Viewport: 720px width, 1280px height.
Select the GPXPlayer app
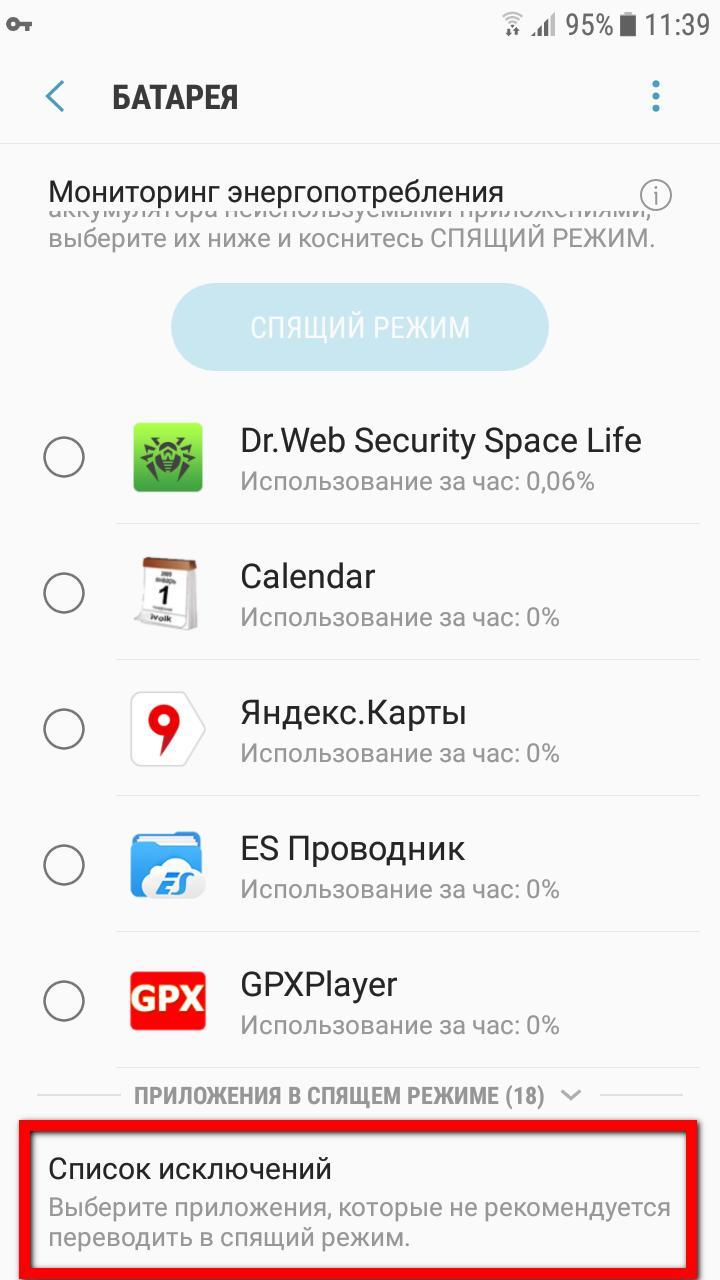[x=64, y=1001]
